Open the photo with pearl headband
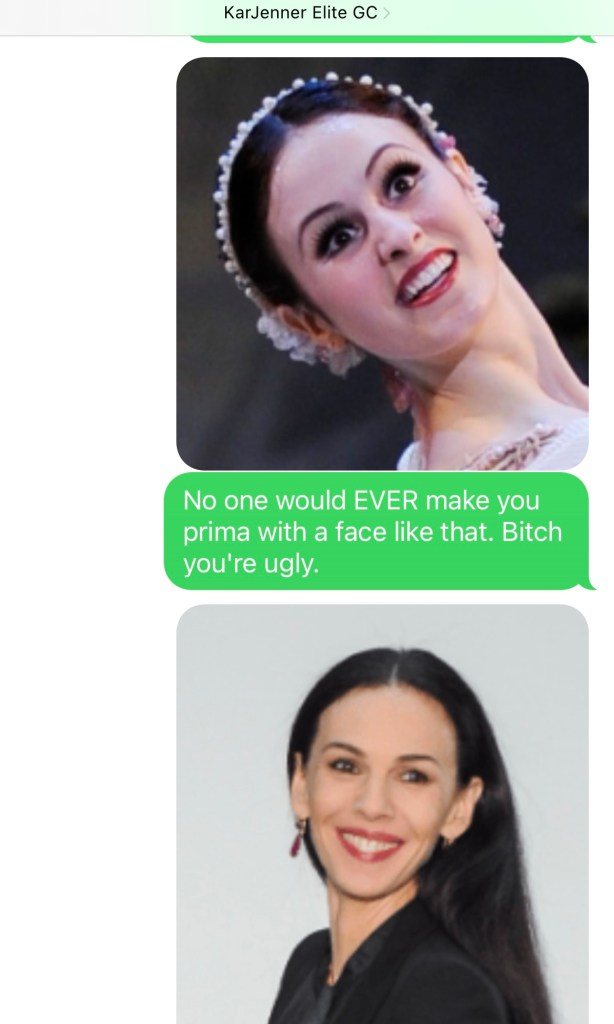 click(382, 264)
